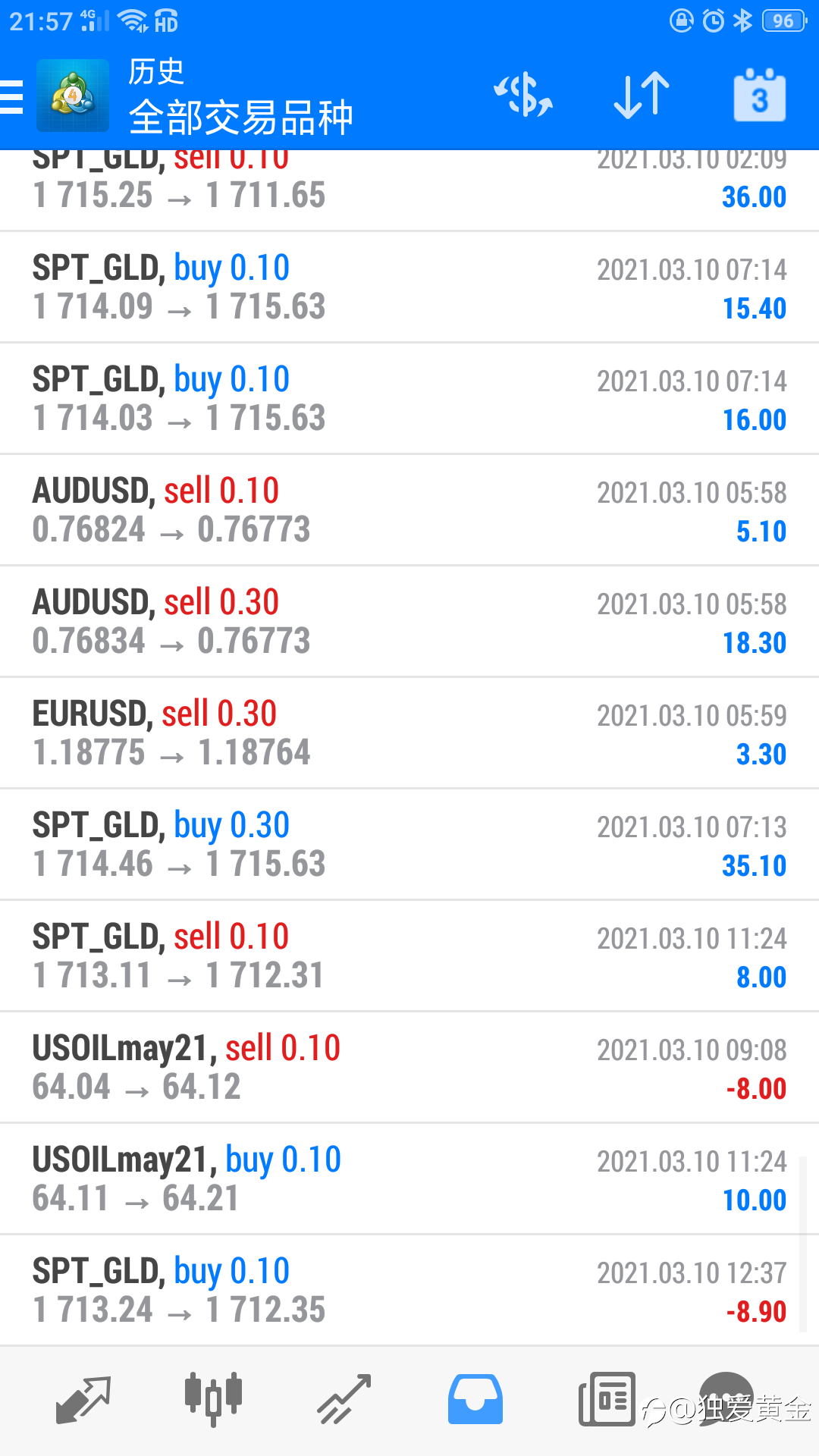Open the calendar date range picker

coord(759,96)
